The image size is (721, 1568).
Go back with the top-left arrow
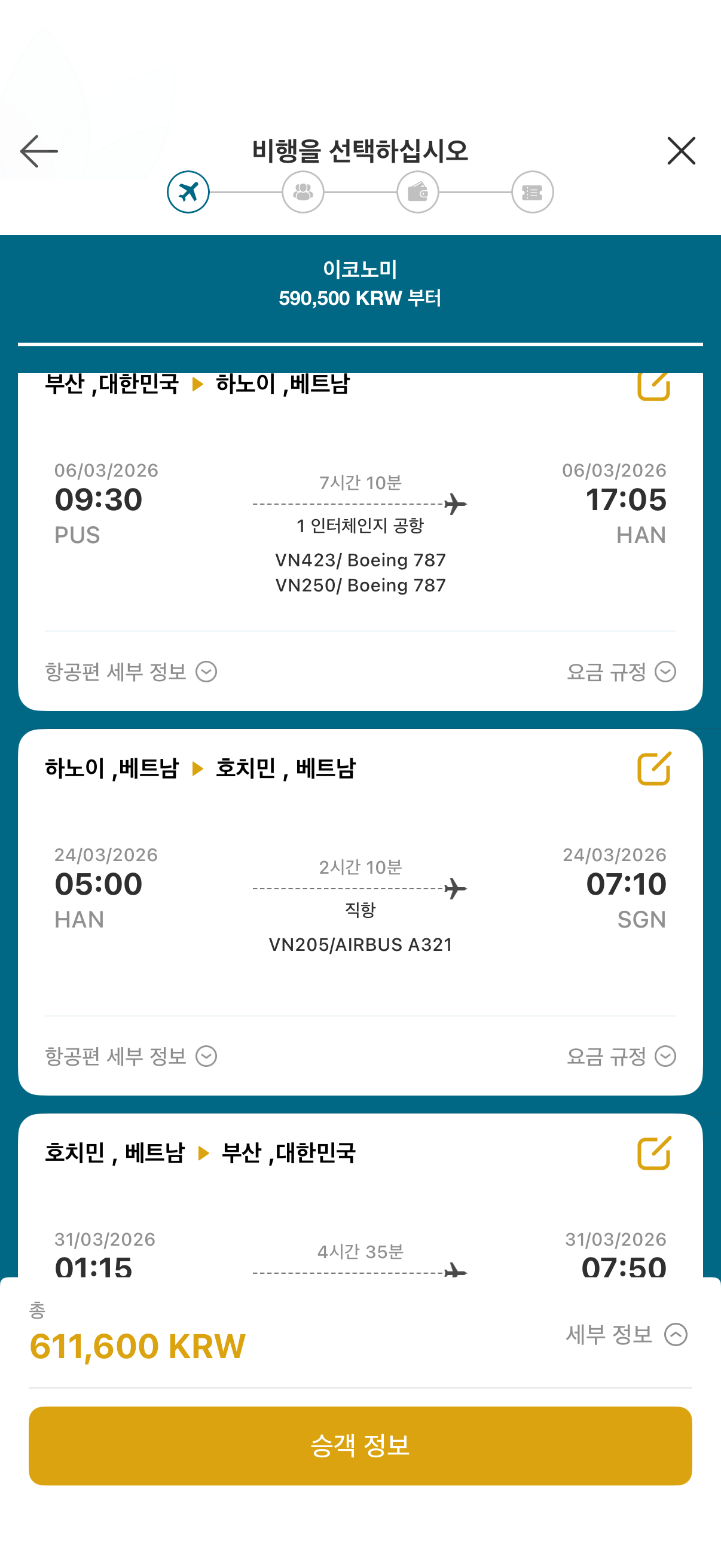click(39, 151)
